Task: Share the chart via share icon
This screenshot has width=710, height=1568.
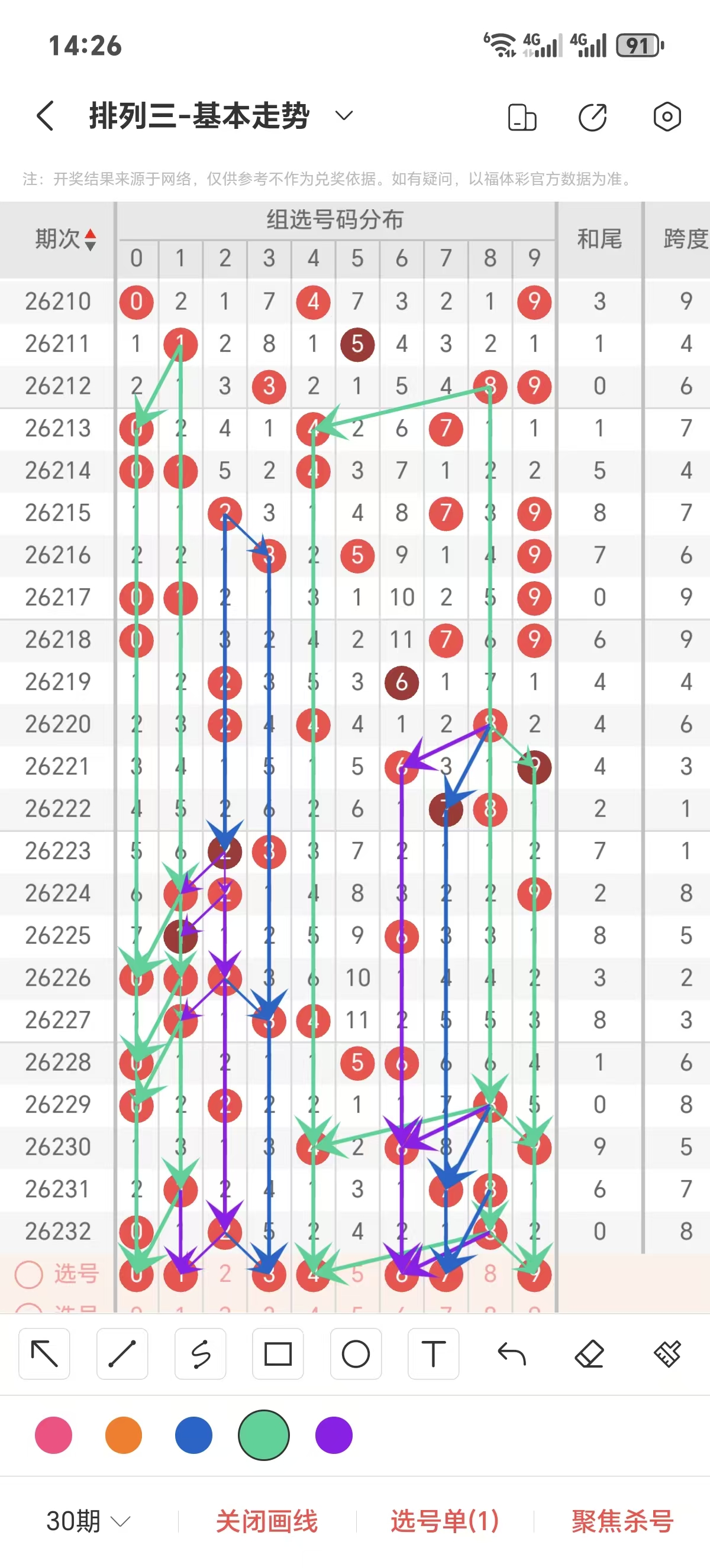Action: point(592,117)
